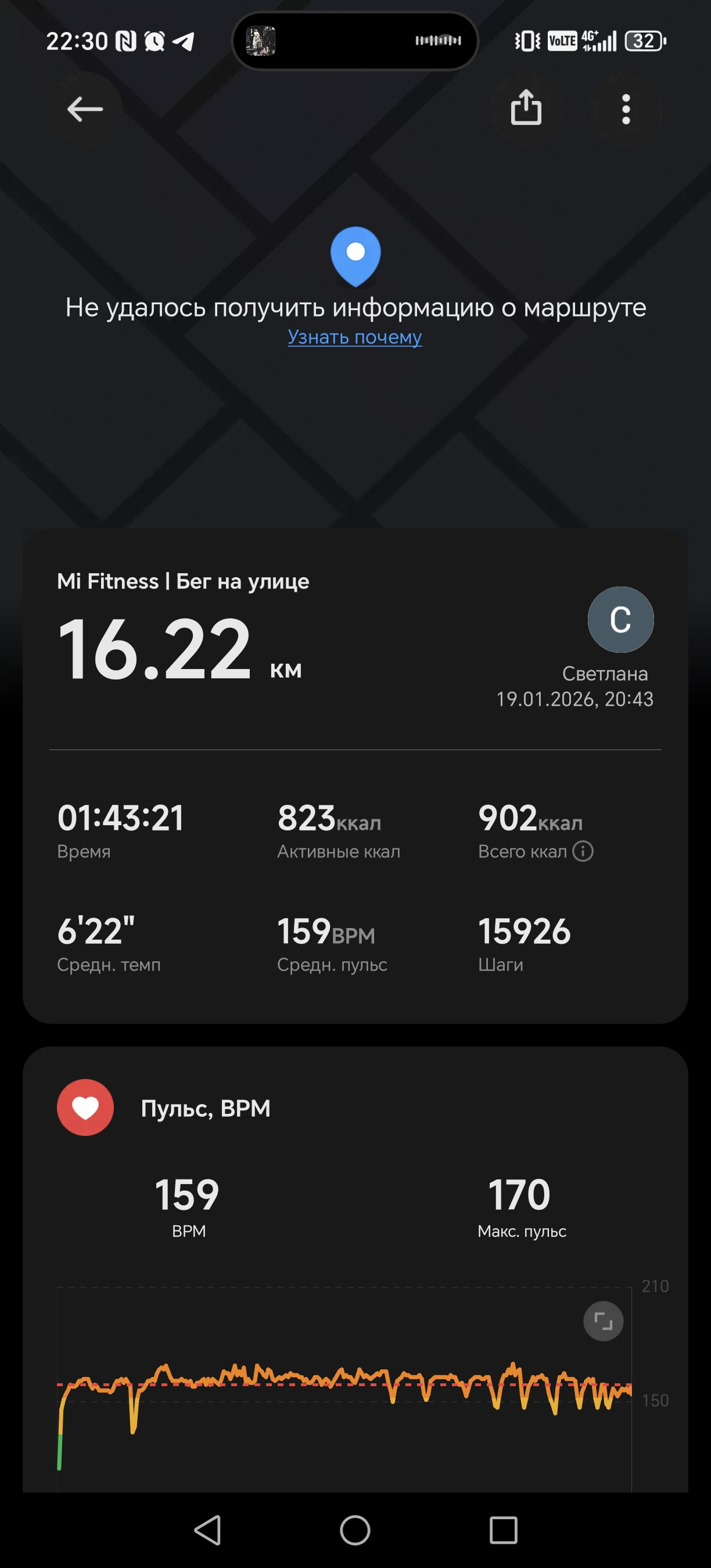The height and width of the screenshot is (1568, 711).
Task: Open the three-dot overflow menu
Action: point(626,110)
